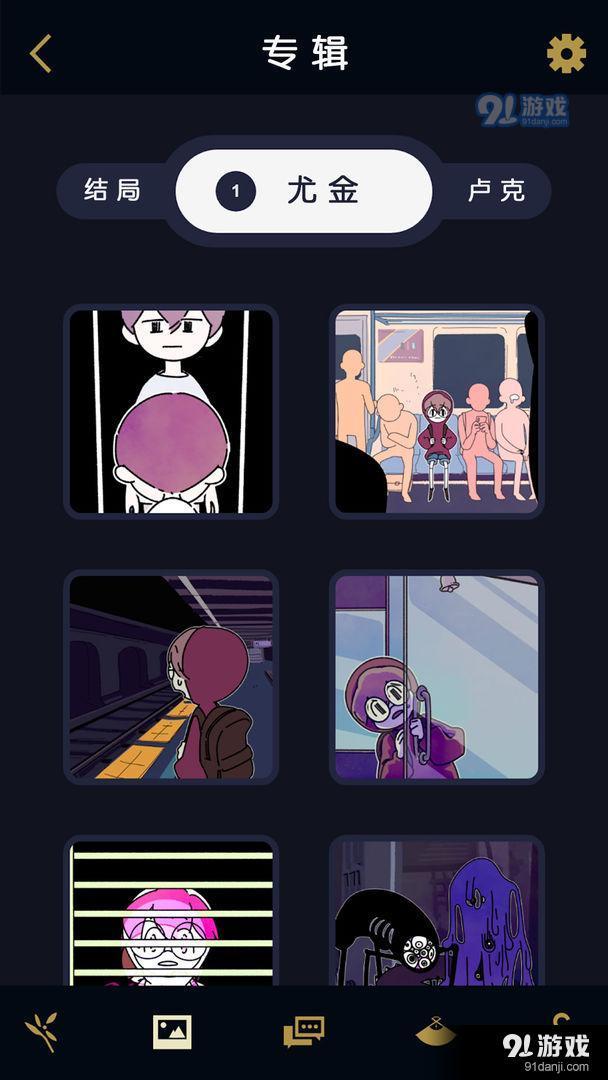
Task: Select the gallery picture tab
Action: [172, 1032]
